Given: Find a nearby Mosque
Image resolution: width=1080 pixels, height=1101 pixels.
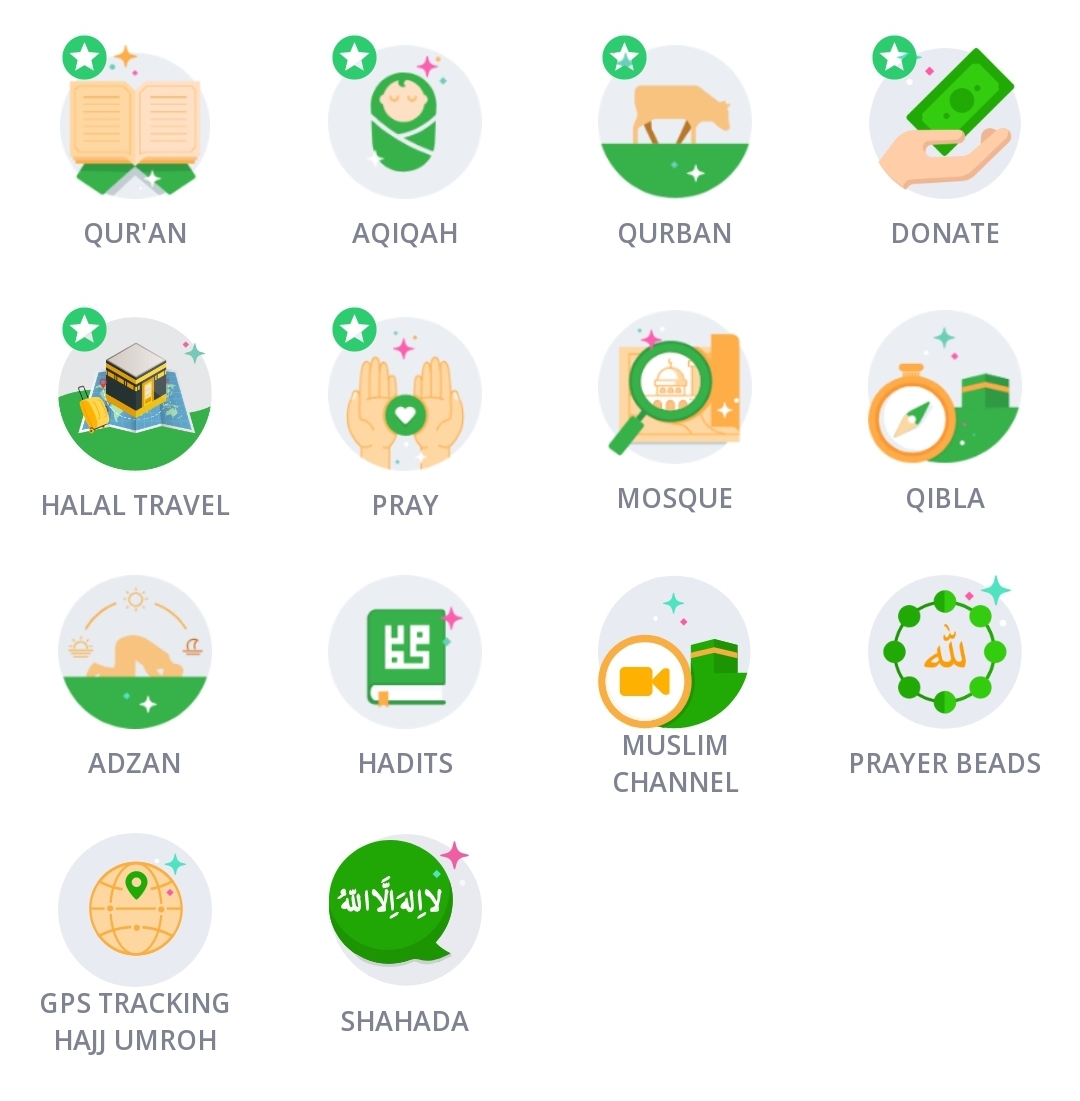Looking at the screenshot, I should pyautogui.click(x=675, y=387).
